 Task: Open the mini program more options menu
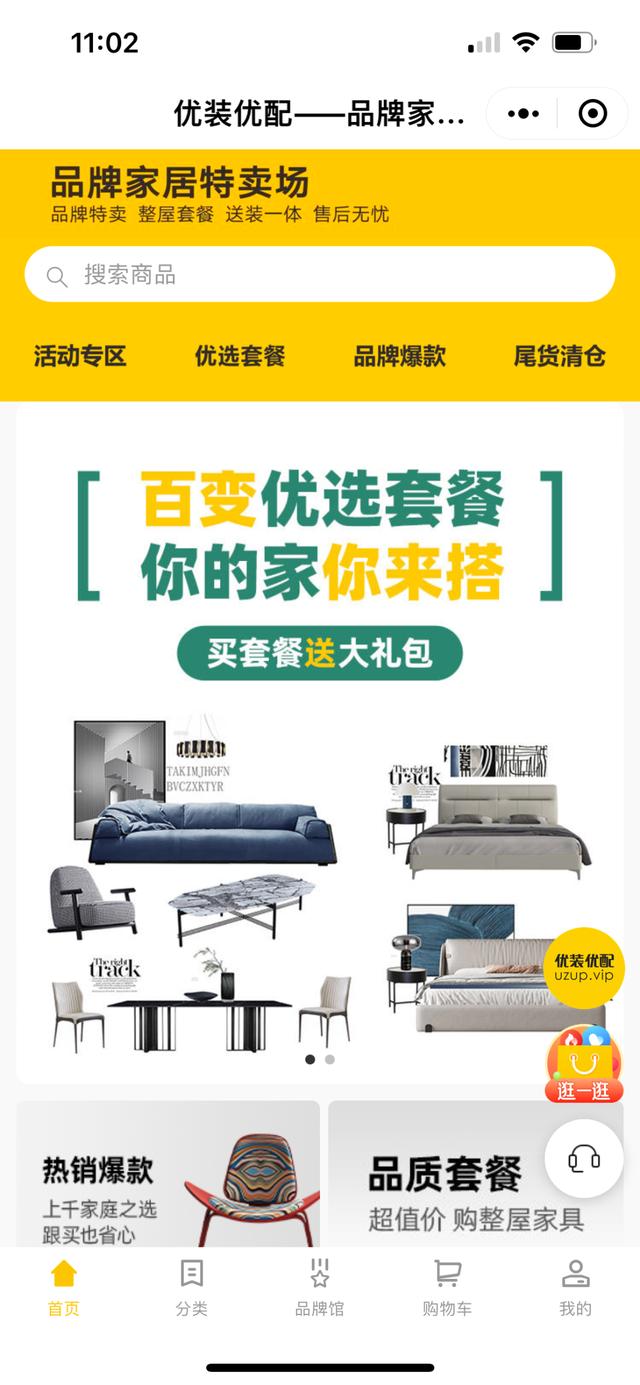523,114
